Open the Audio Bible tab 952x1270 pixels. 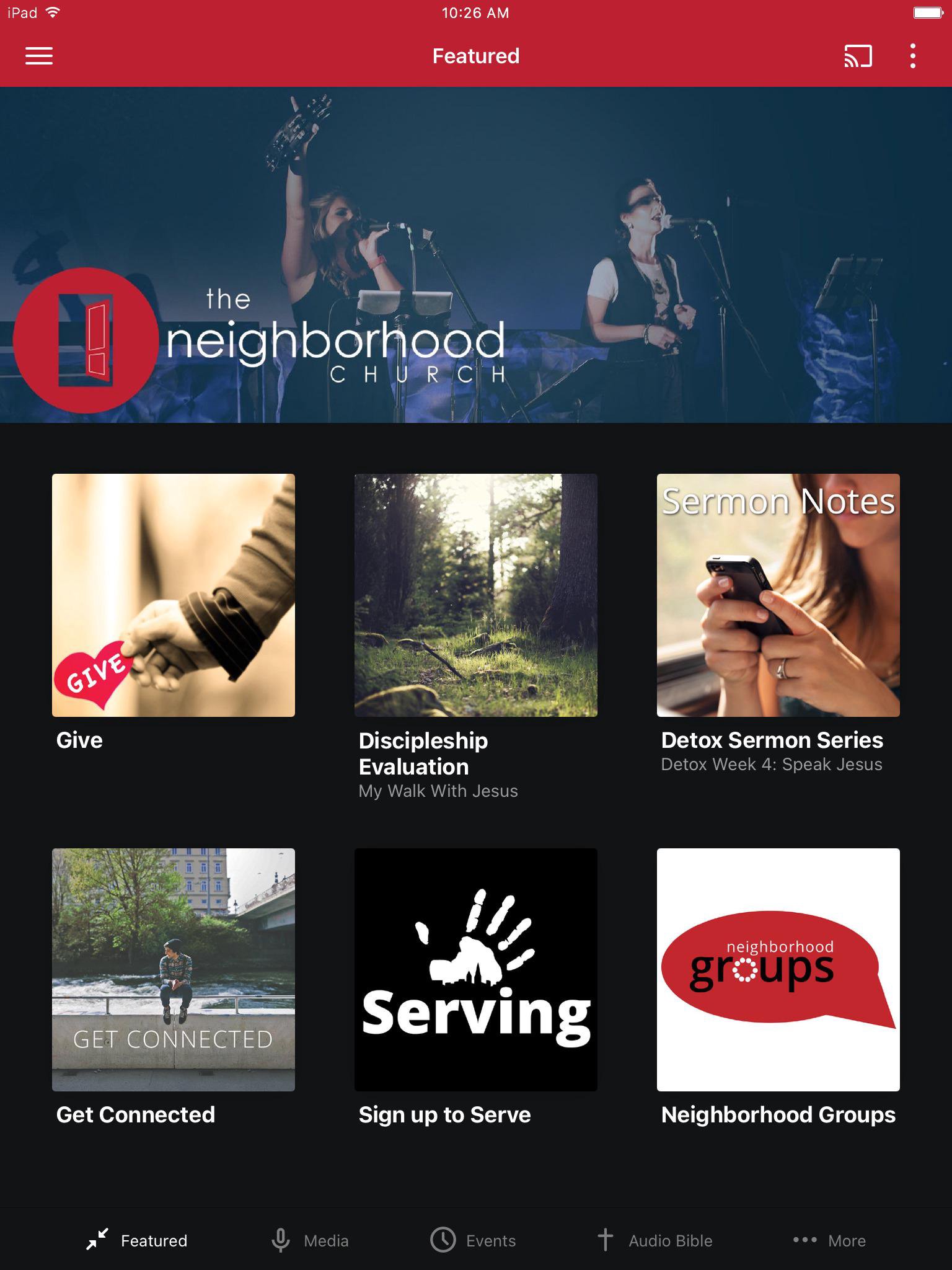654,1240
